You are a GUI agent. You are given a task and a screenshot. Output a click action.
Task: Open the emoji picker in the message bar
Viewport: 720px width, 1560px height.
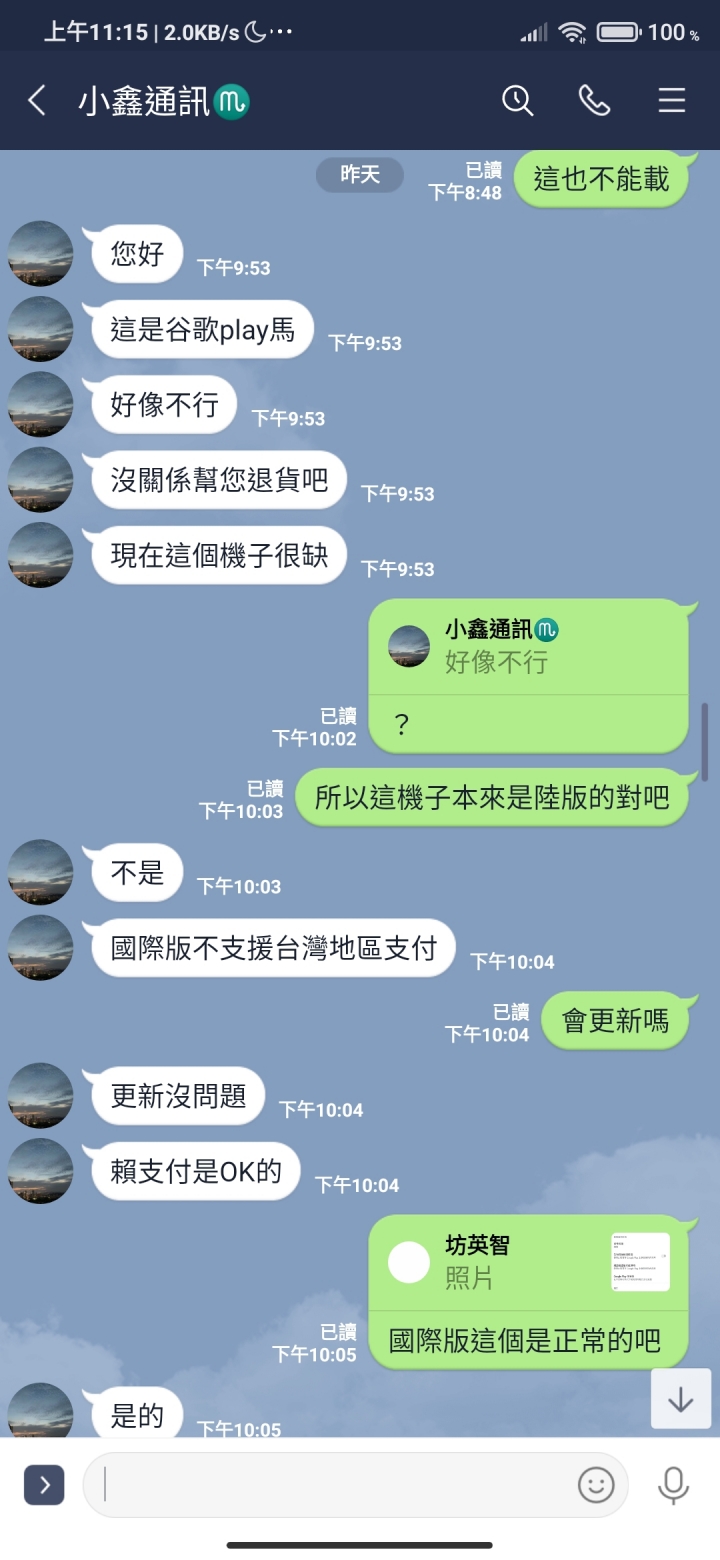click(x=596, y=1486)
